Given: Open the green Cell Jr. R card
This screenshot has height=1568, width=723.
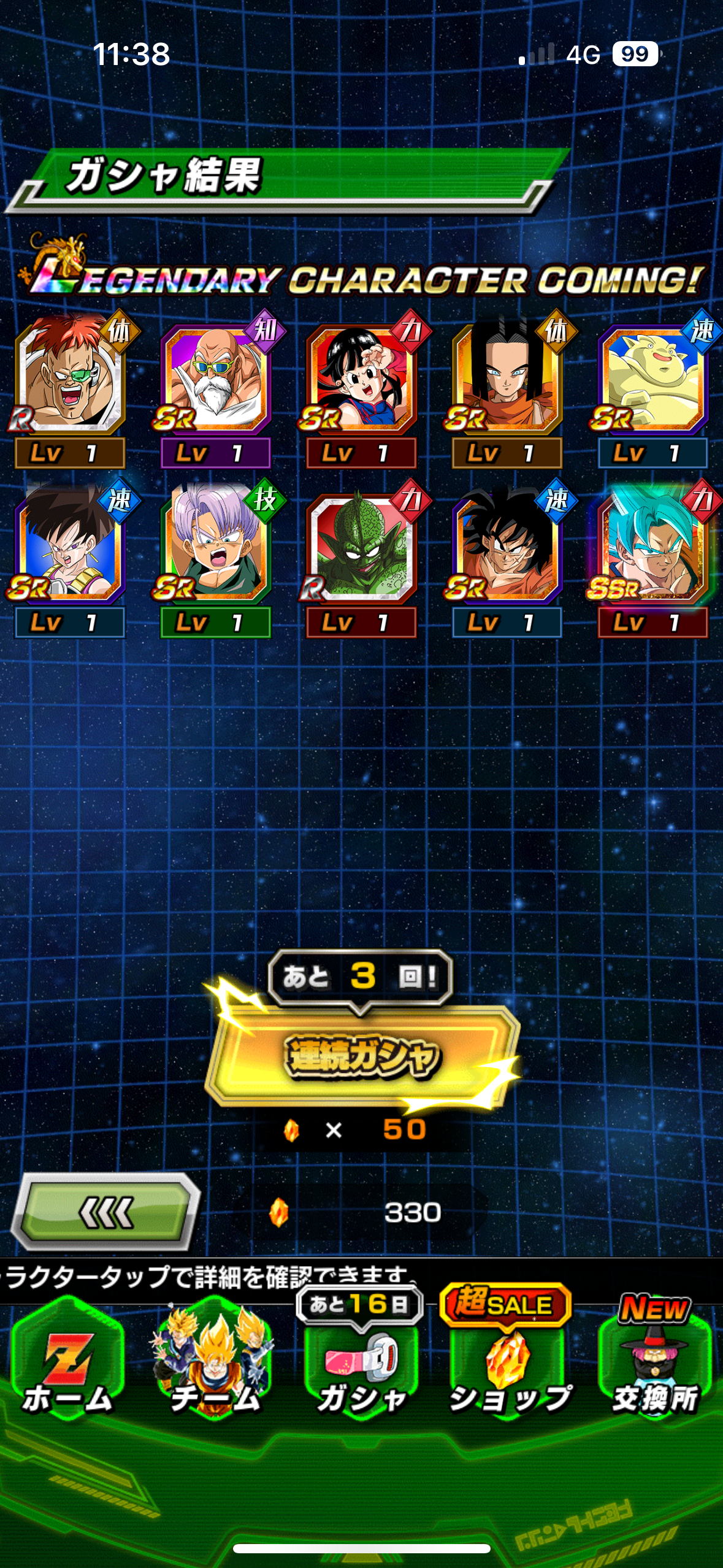Looking at the screenshot, I should pos(361,559).
